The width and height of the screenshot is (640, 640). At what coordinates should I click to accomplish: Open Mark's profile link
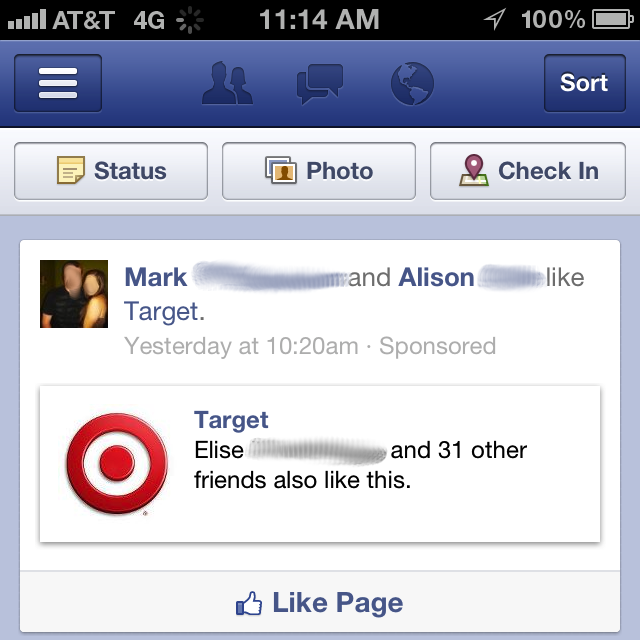point(156,277)
